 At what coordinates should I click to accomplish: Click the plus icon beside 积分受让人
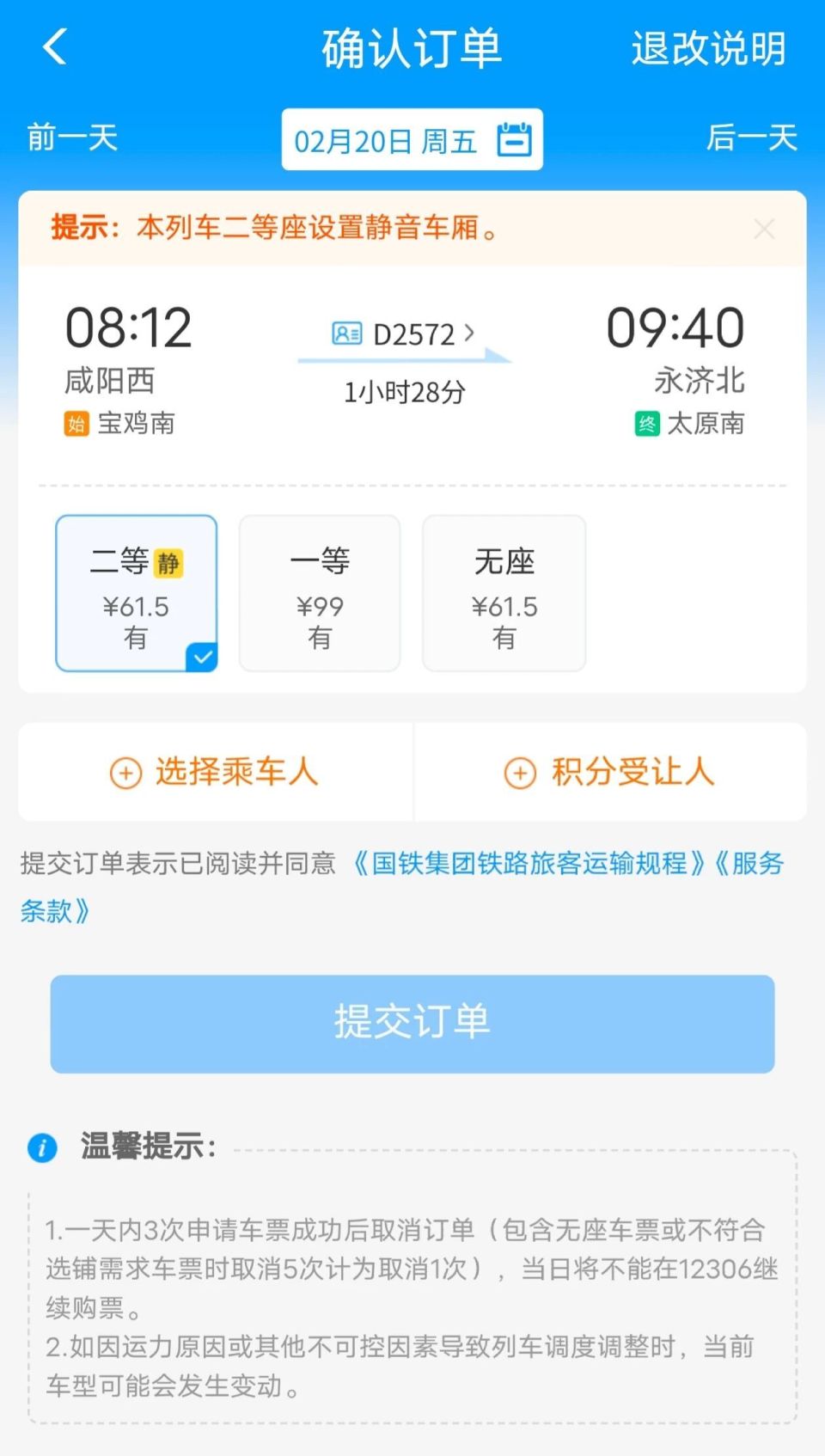pos(519,773)
